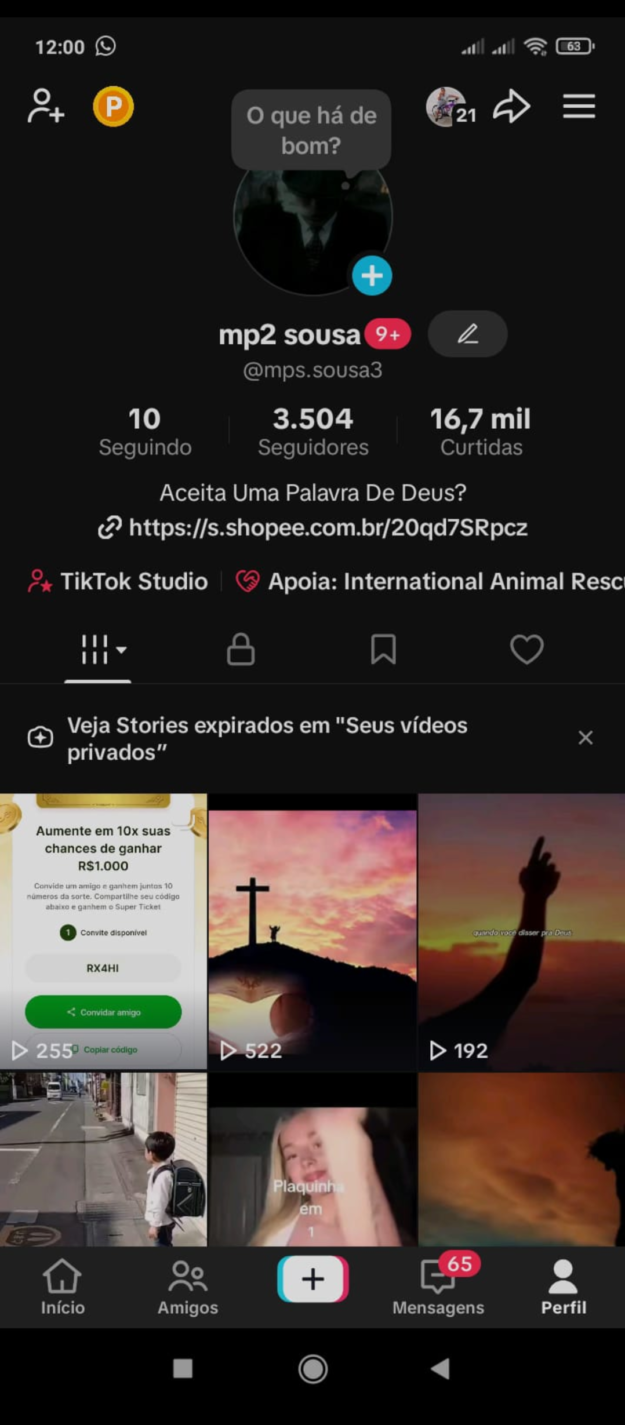Create a new post with plus button

point(313,1280)
